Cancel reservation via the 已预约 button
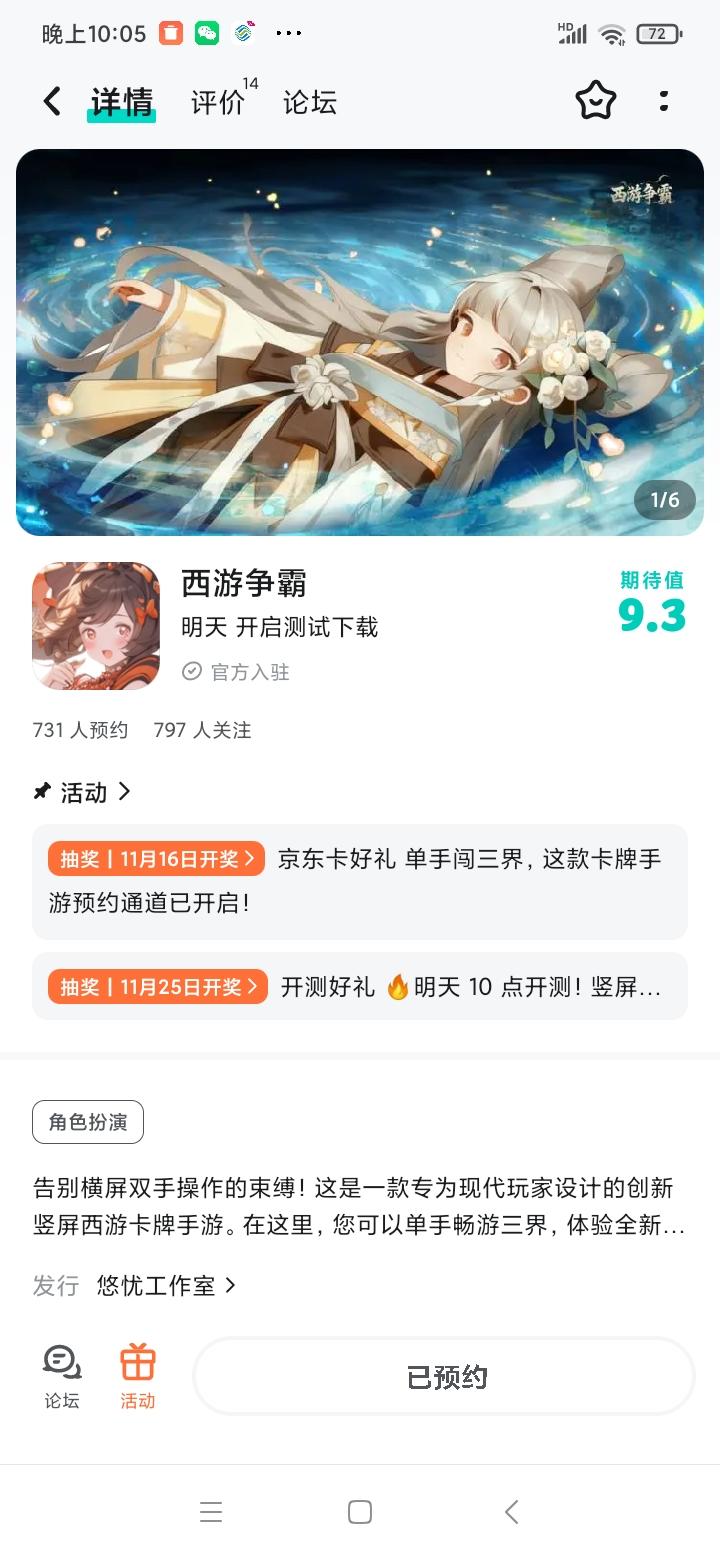The width and height of the screenshot is (720, 1560). (443, 1375)
